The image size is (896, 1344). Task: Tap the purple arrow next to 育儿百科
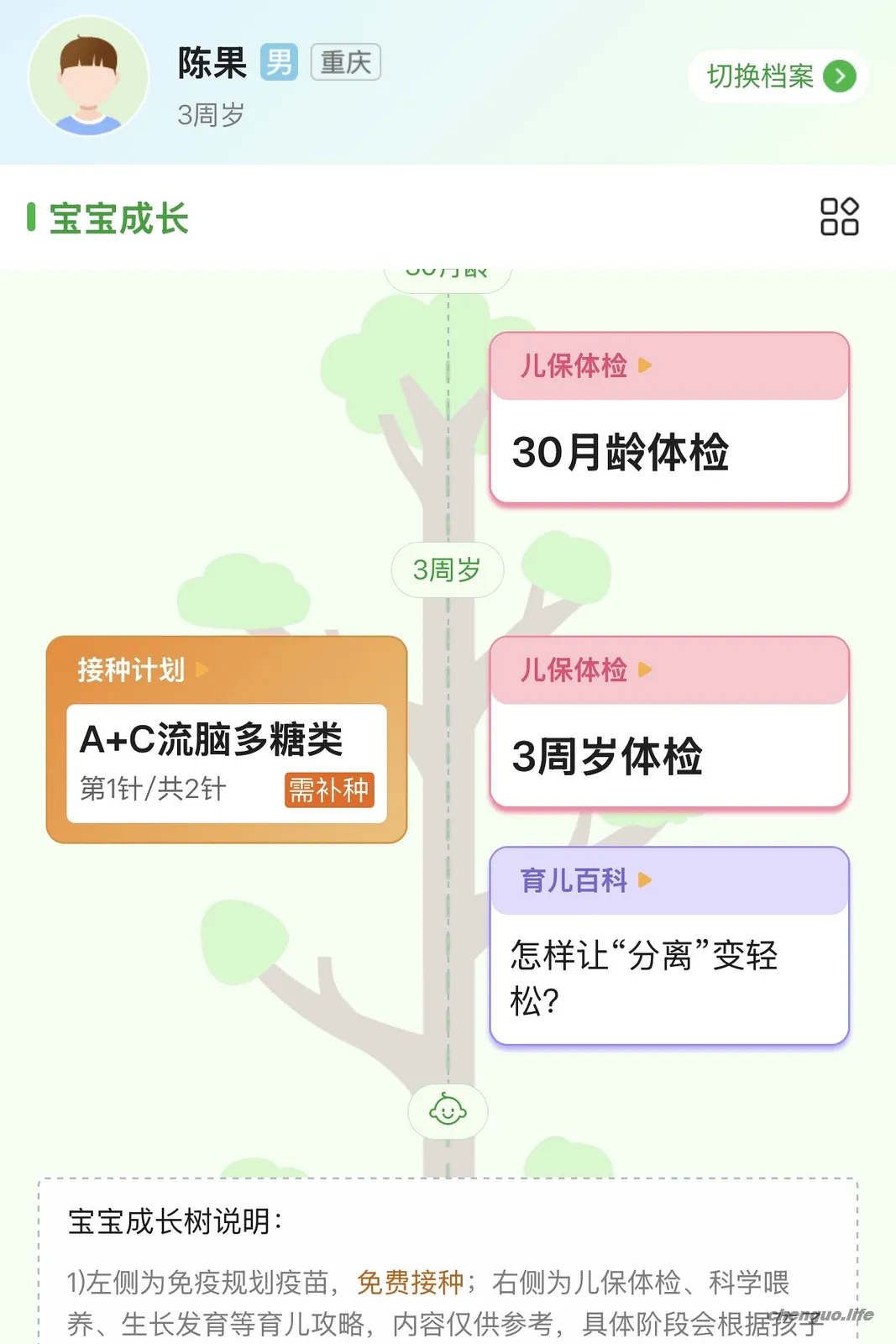(x=645, y=882)
